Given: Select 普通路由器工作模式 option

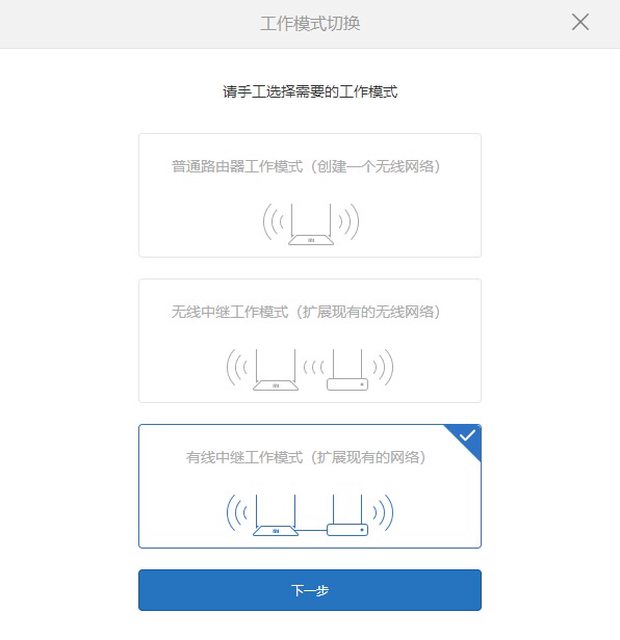Looking at the screenshot, I should [x=309, y=195].
